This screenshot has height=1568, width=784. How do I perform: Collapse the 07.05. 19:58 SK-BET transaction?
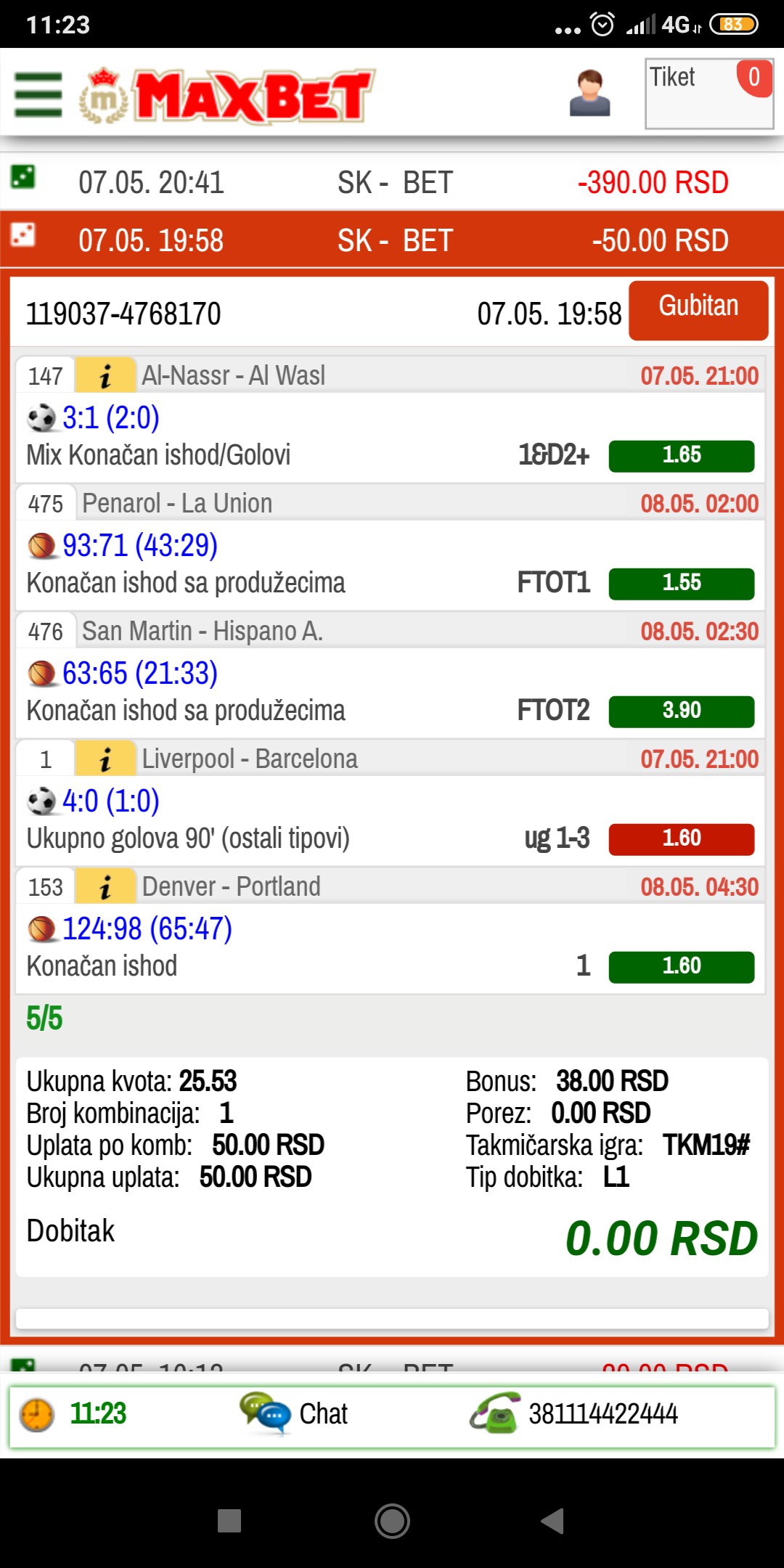392,240
